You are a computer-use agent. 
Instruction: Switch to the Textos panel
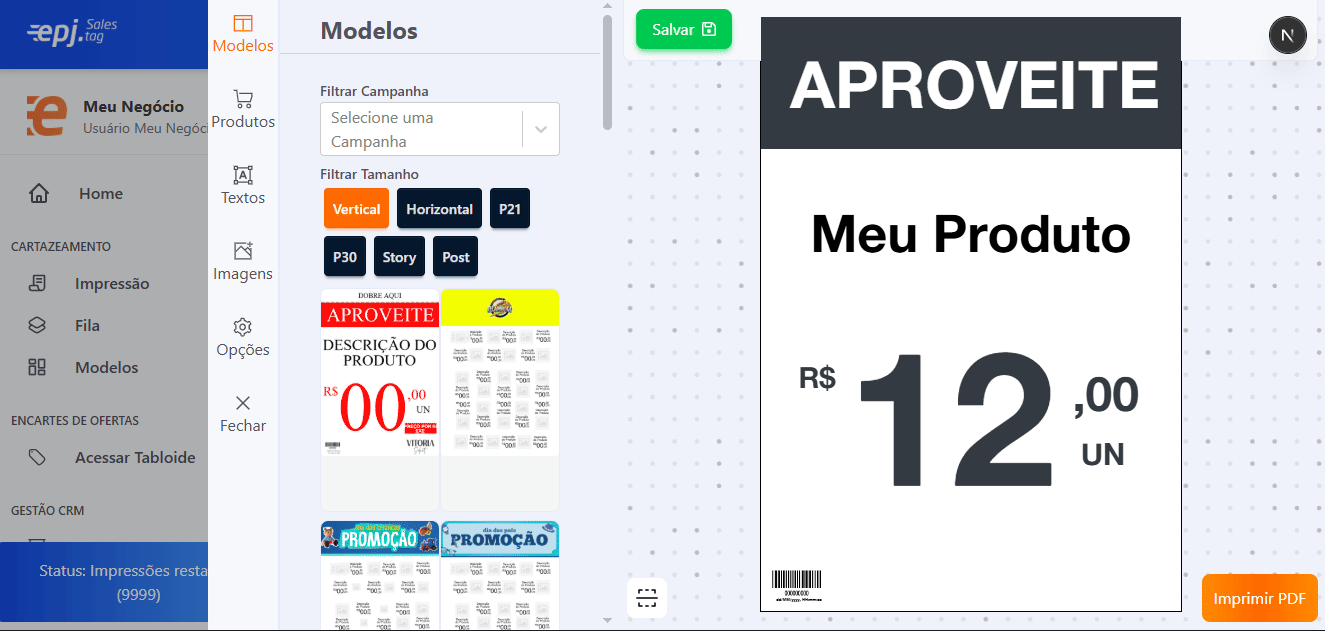click(x=243, y=186)
